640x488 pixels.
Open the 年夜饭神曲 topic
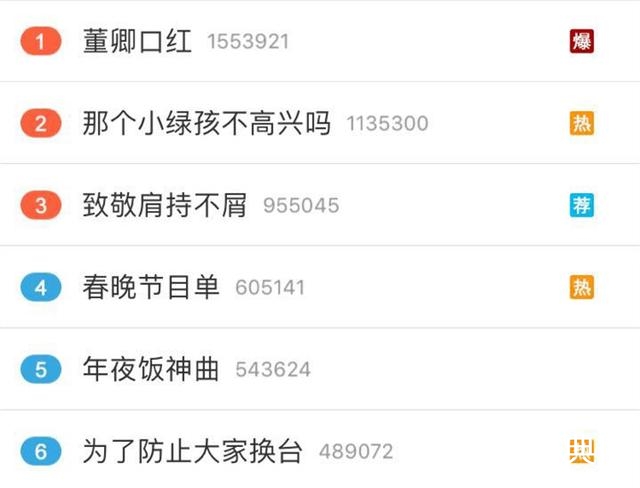point(151,369)
